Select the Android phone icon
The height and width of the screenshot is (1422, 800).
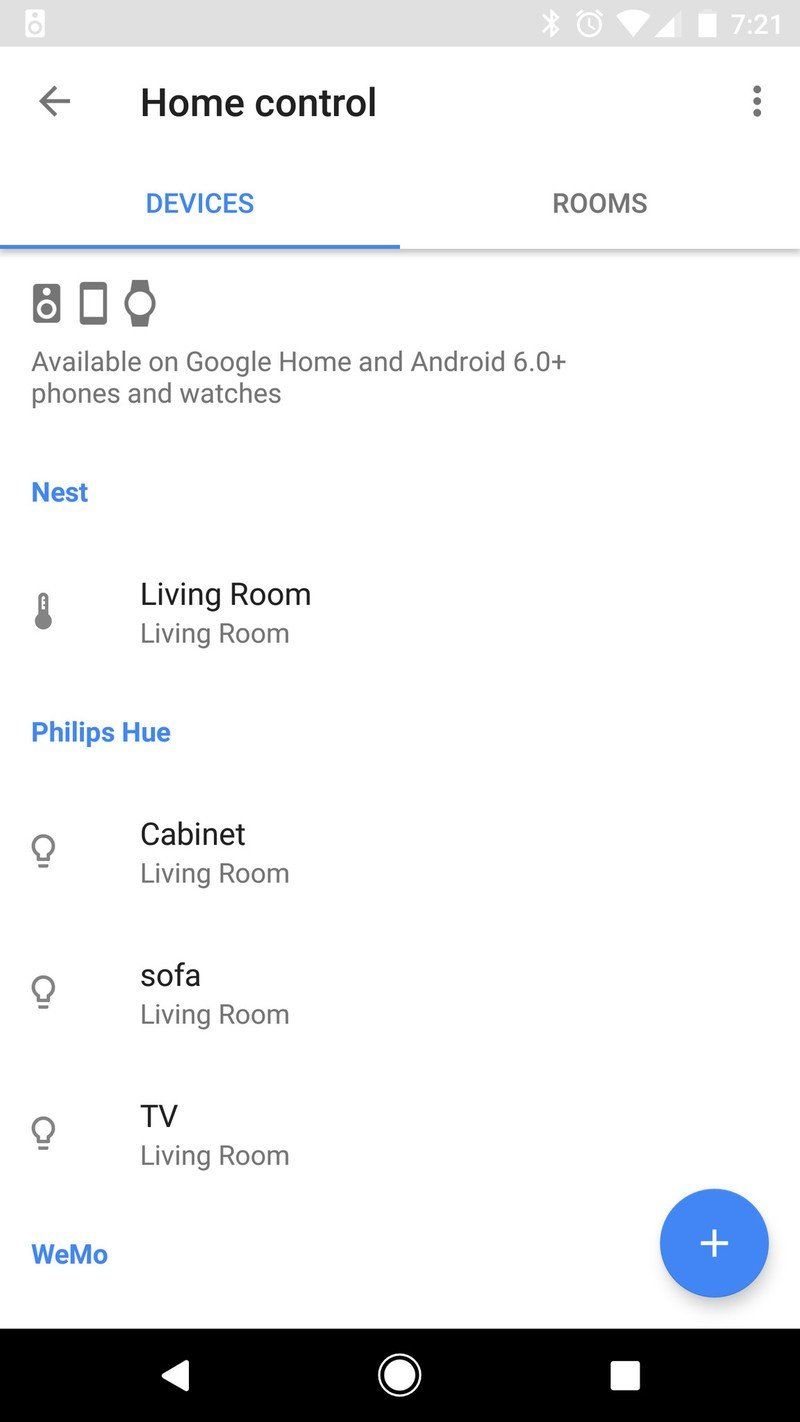[x=92, y=302]
